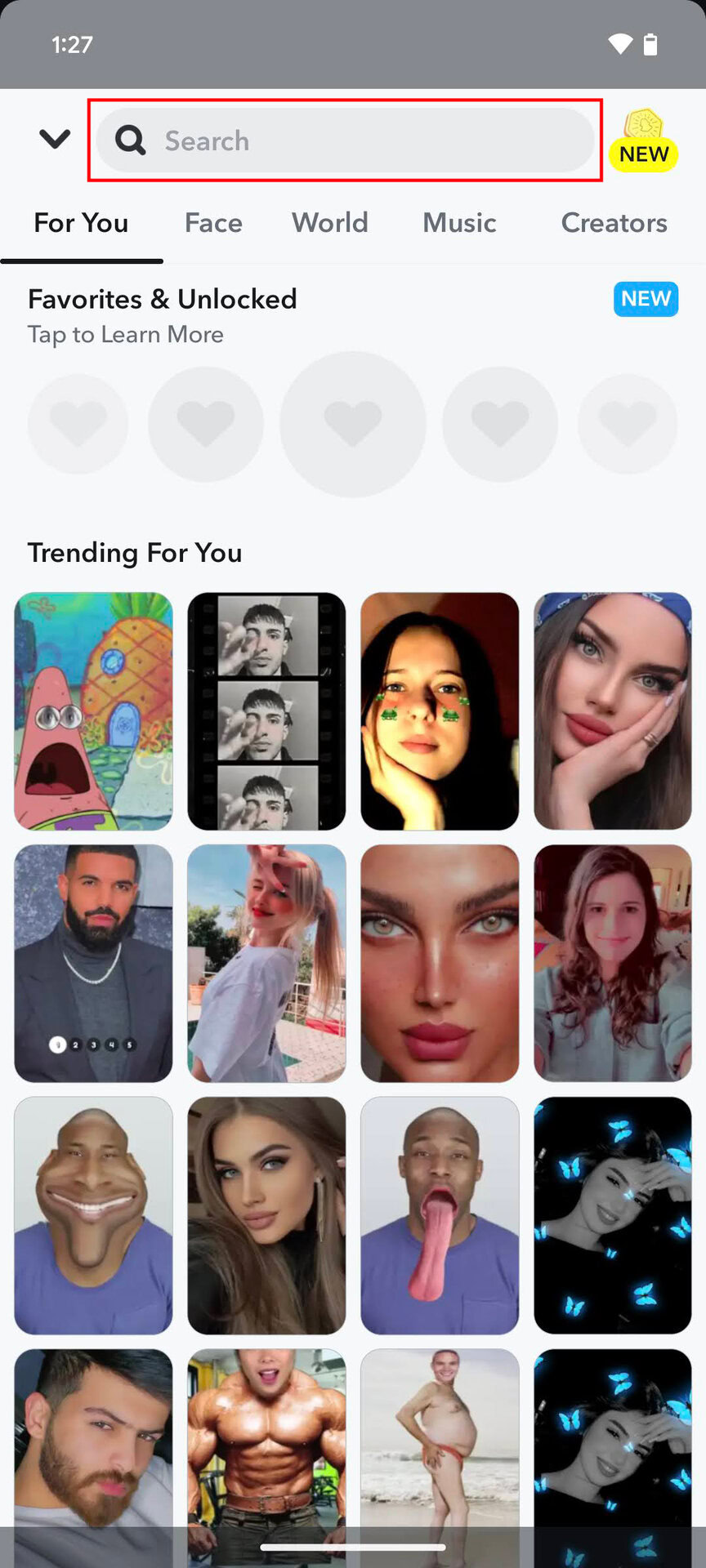
Task: Open the blue butterflies lens in row three
Action: pyautogui.click(x=613, y=1215)
